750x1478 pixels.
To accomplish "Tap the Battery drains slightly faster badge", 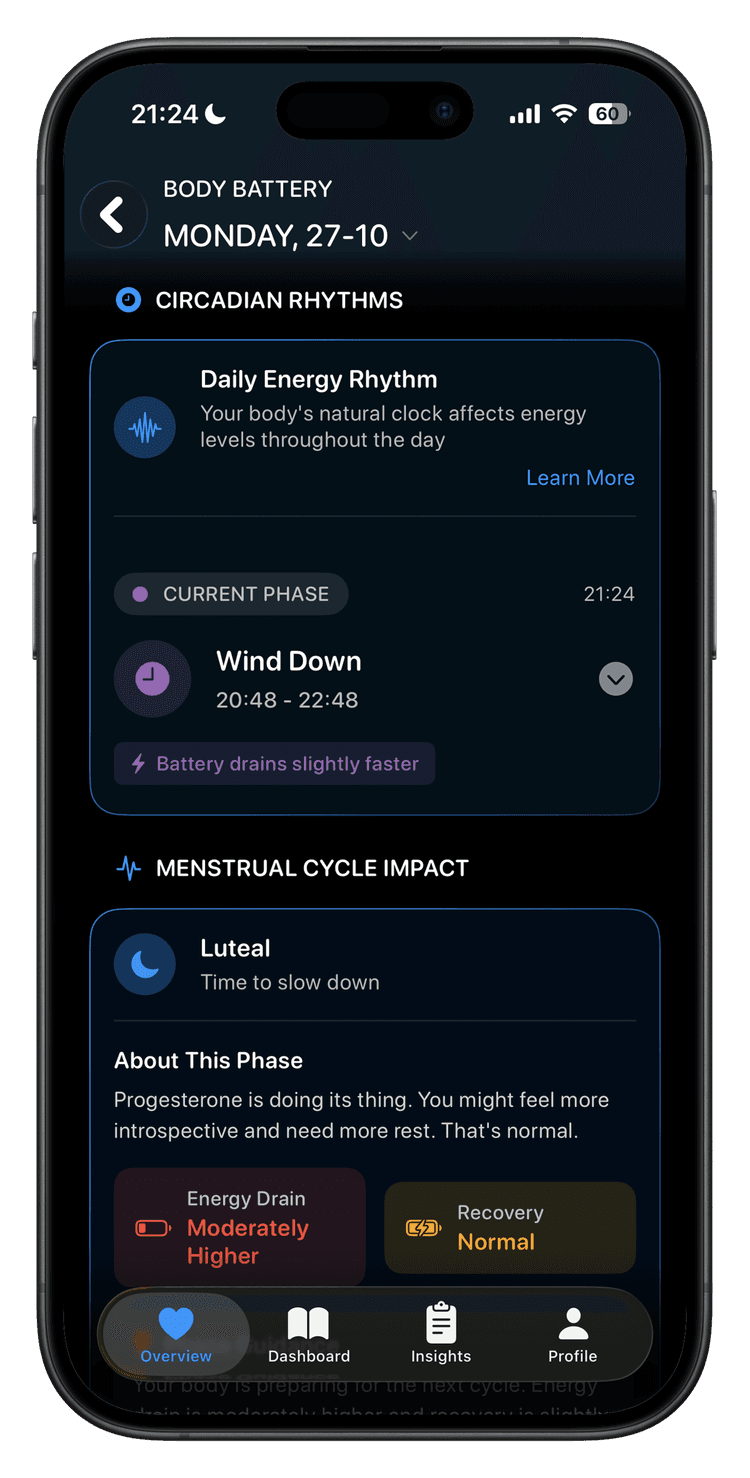I will (274, 763).
